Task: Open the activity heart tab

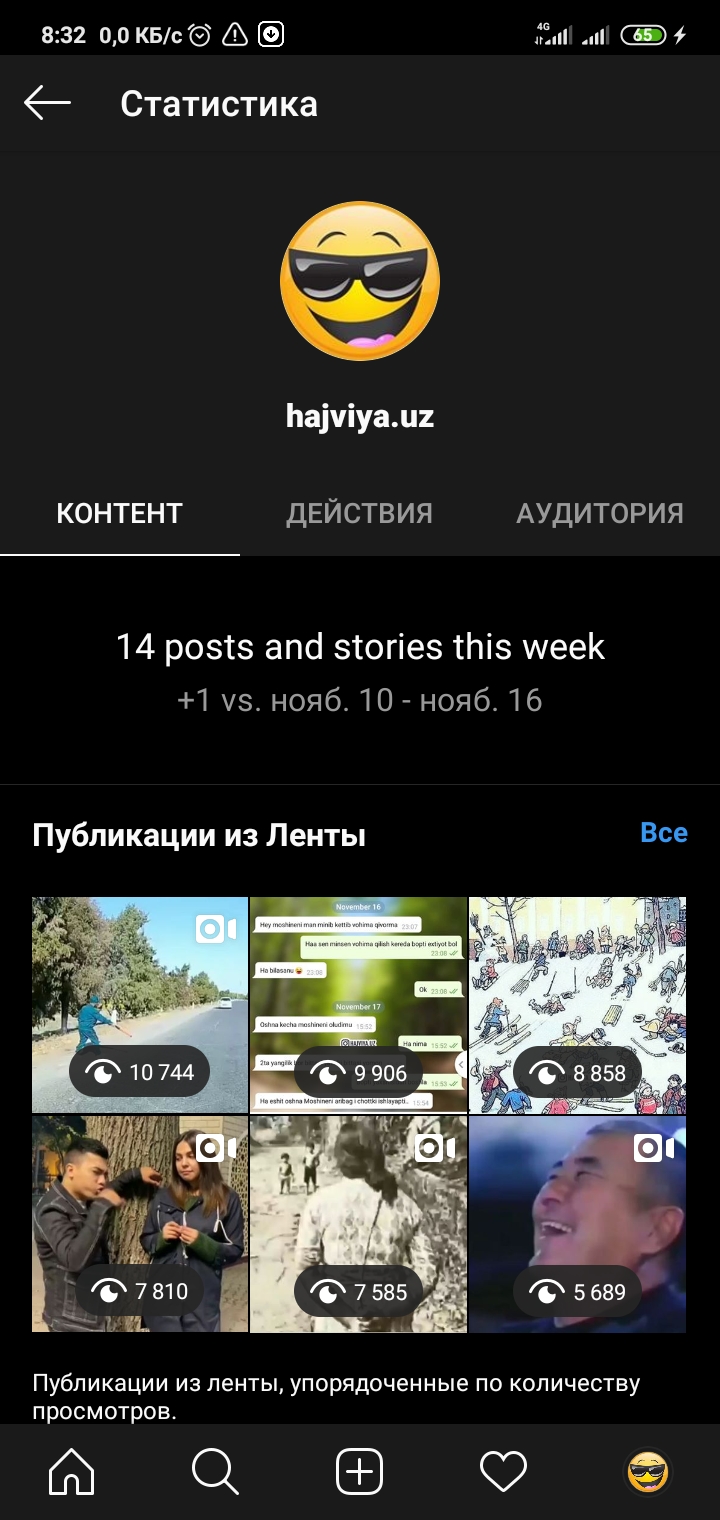Action: click(x=503, y=1472)
